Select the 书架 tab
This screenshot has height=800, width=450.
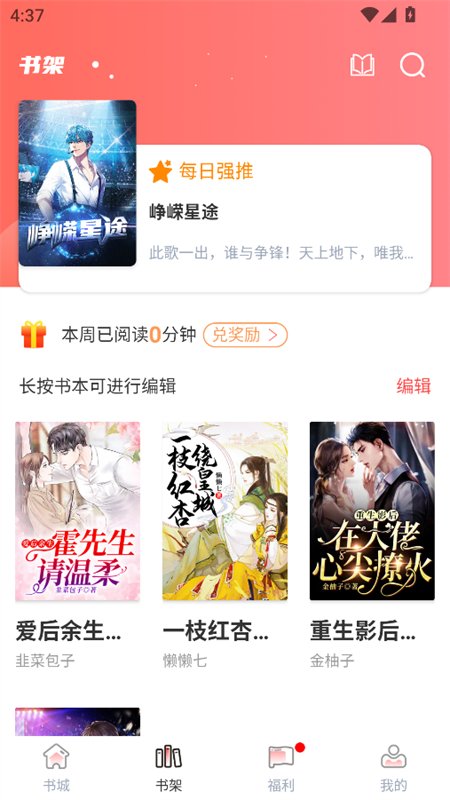coord(168,767)
